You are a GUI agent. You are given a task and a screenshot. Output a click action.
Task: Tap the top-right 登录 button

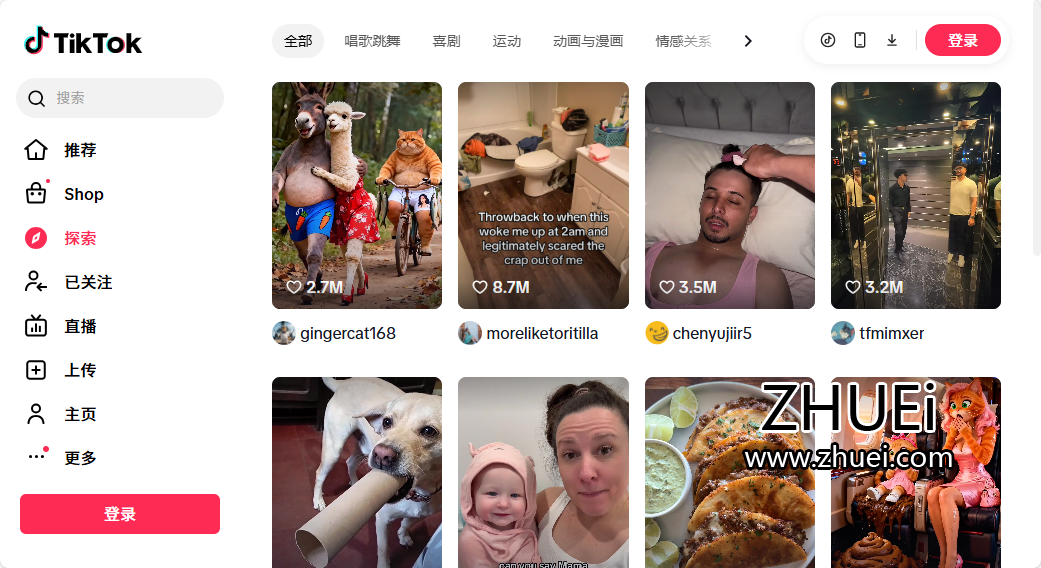click(962, 40)
